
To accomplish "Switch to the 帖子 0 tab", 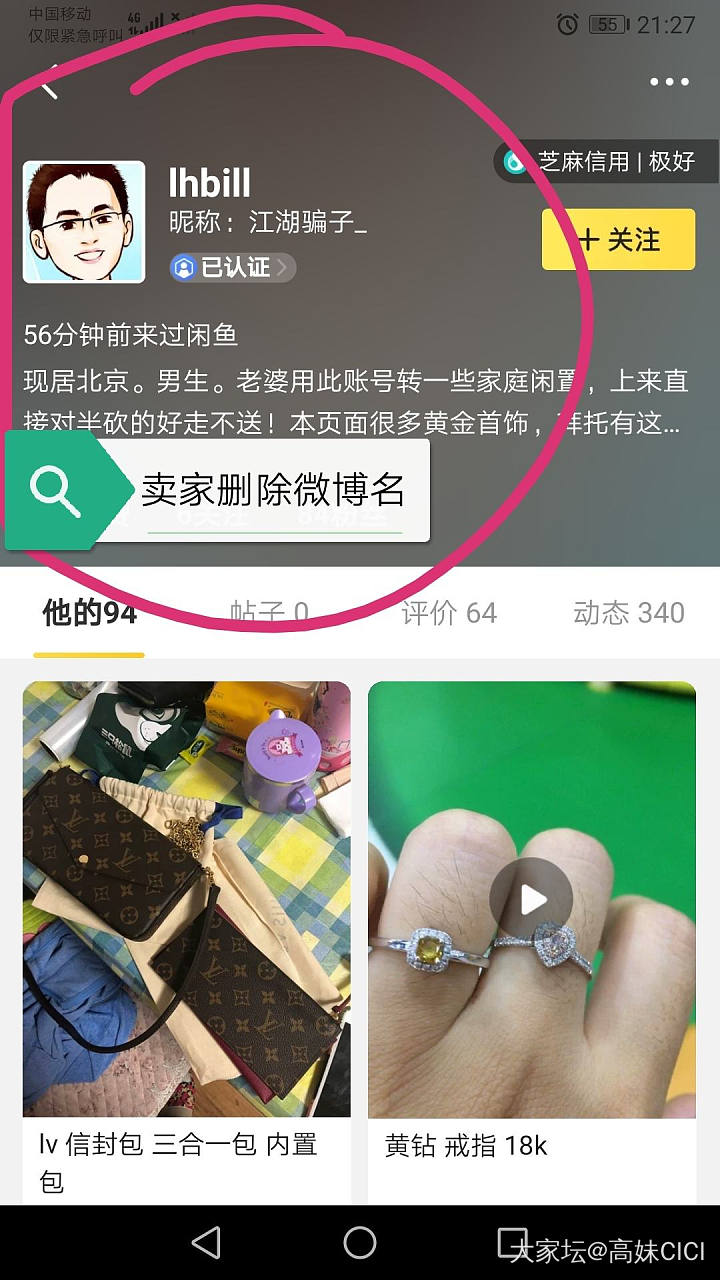I will click(269, 613).
